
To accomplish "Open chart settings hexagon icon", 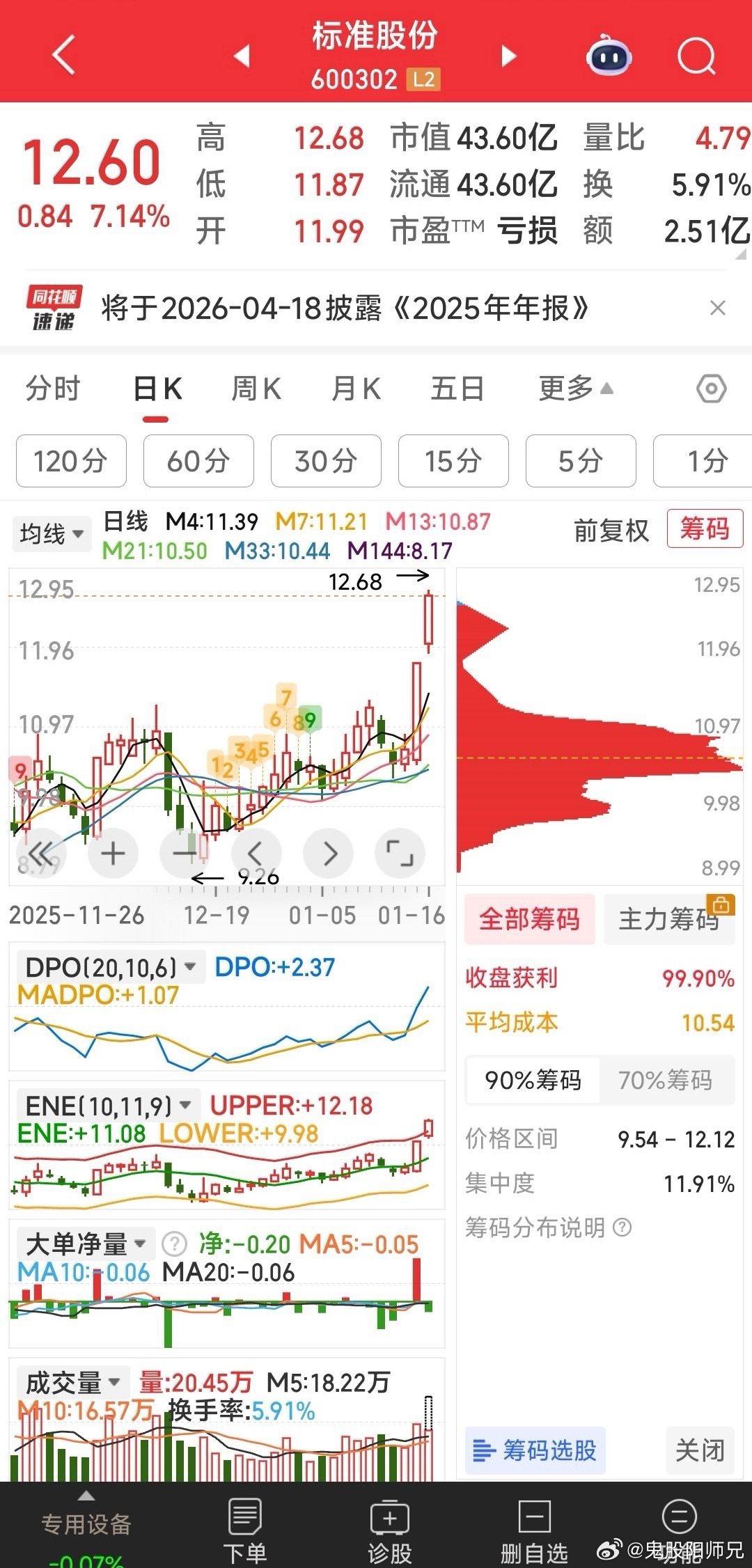I will coord(711,389).
